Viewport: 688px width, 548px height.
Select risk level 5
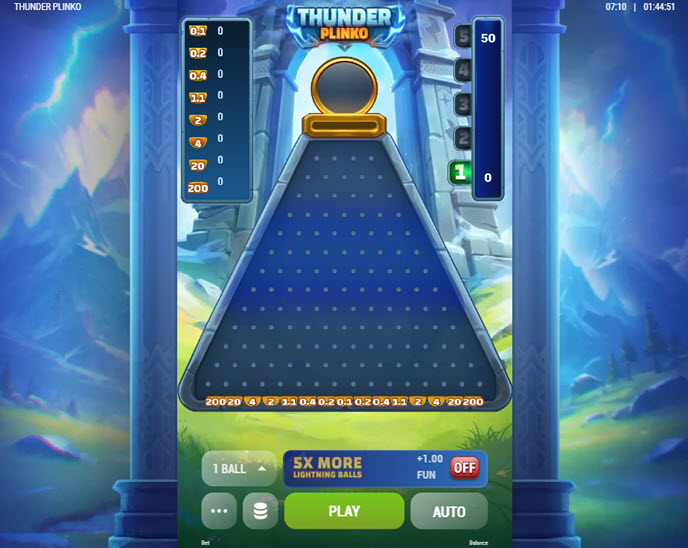(x=463, y=37)
